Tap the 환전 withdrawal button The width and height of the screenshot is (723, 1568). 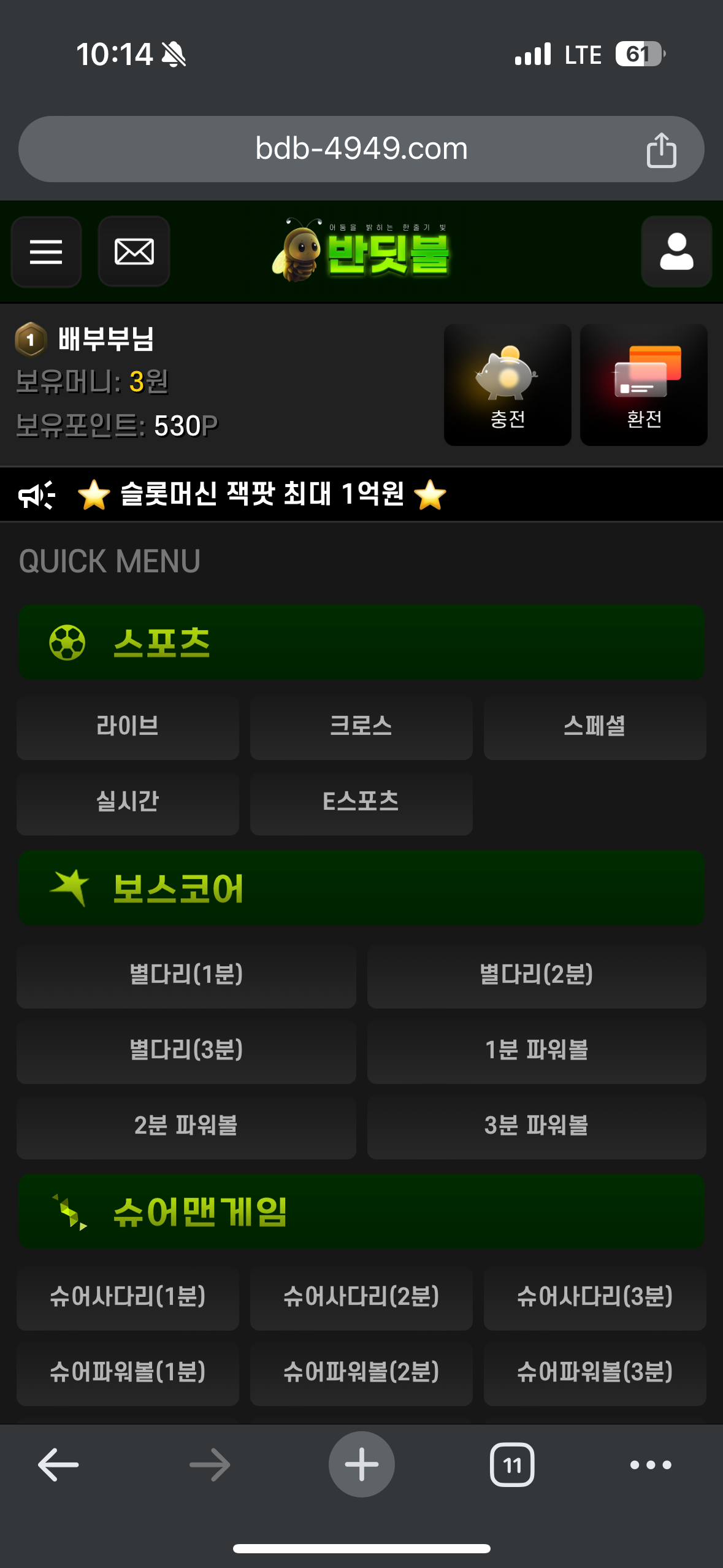tap(643, 385)
